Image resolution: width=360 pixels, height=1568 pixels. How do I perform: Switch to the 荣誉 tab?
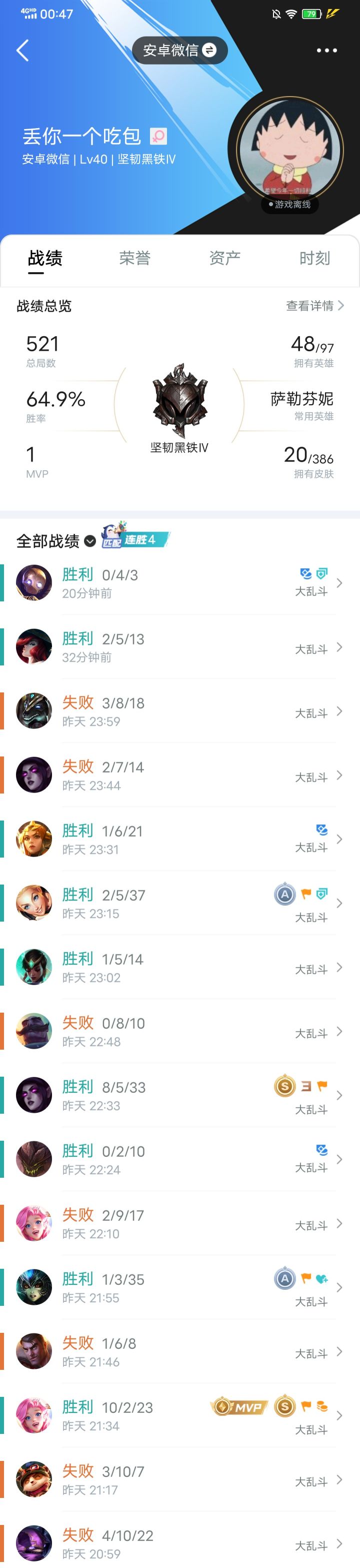click(x=134, y=258)
